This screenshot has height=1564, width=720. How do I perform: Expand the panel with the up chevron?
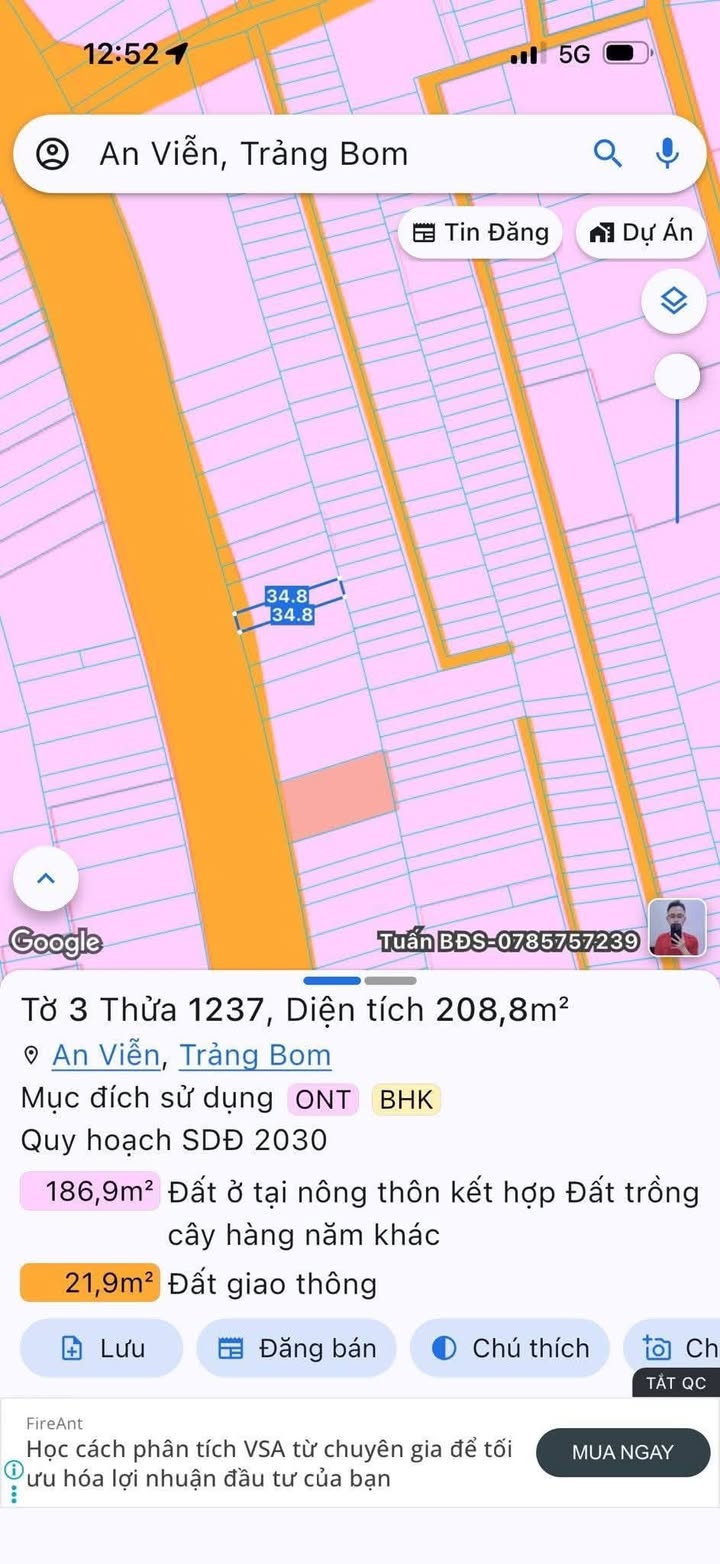click(45, 878)
